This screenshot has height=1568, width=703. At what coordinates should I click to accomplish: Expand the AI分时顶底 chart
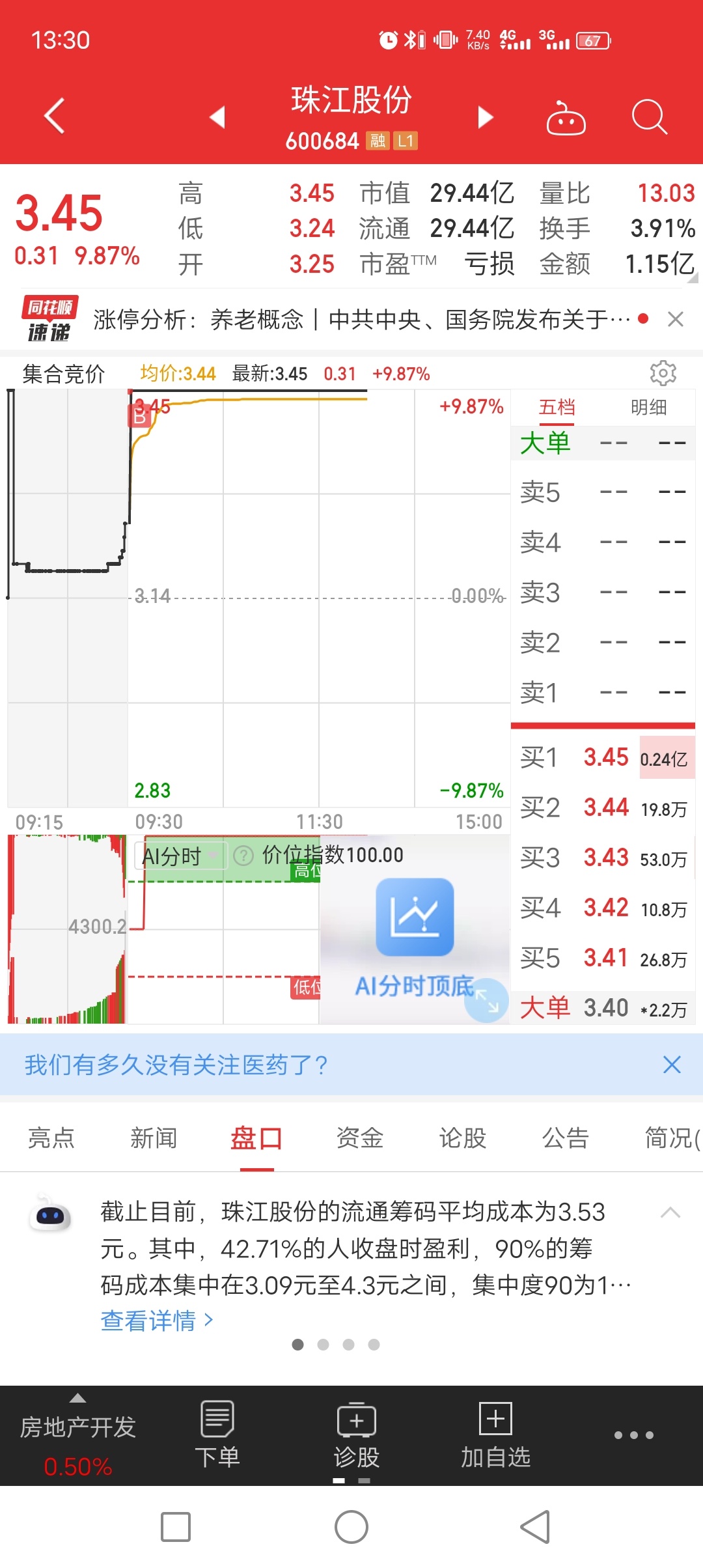coord(486,1000)
